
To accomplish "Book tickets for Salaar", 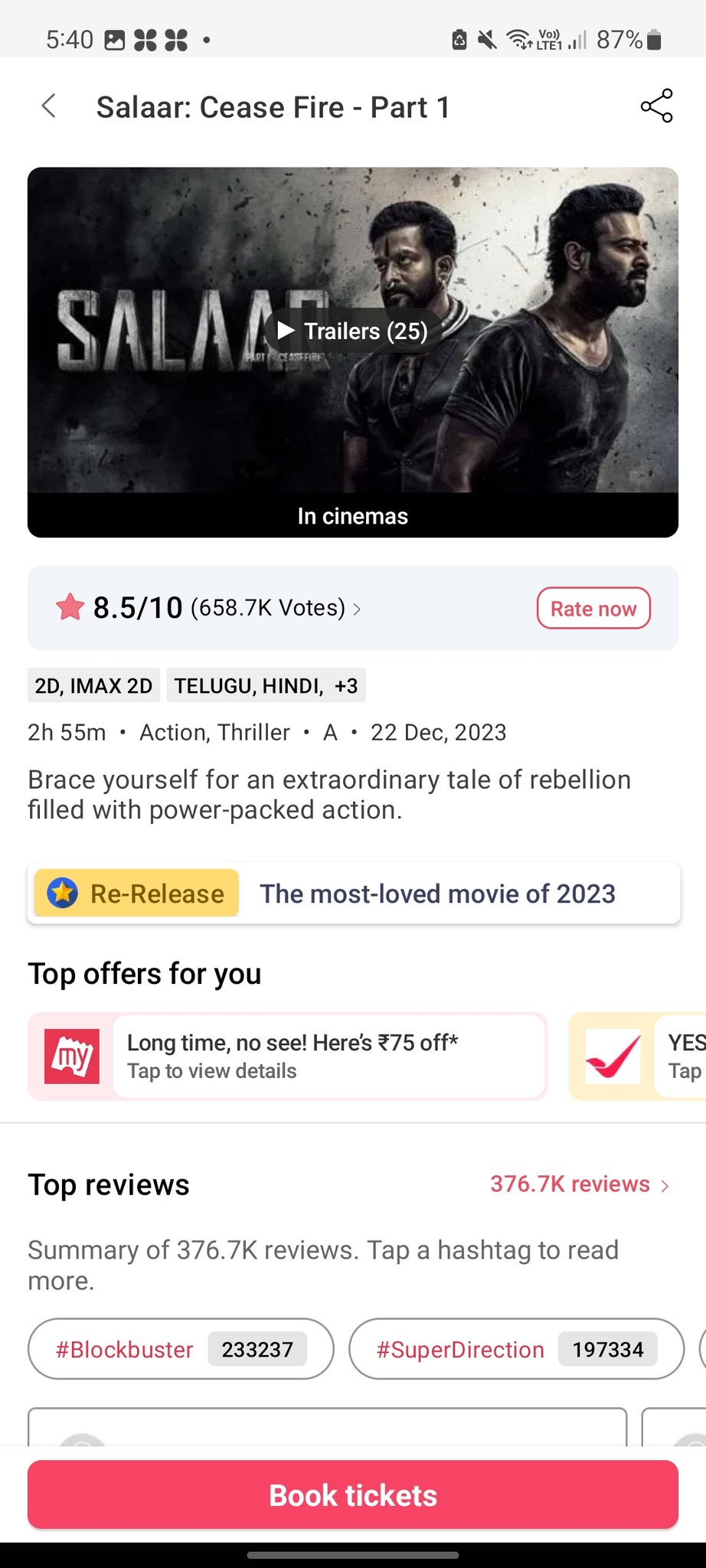I will (x=353, y=1495).
